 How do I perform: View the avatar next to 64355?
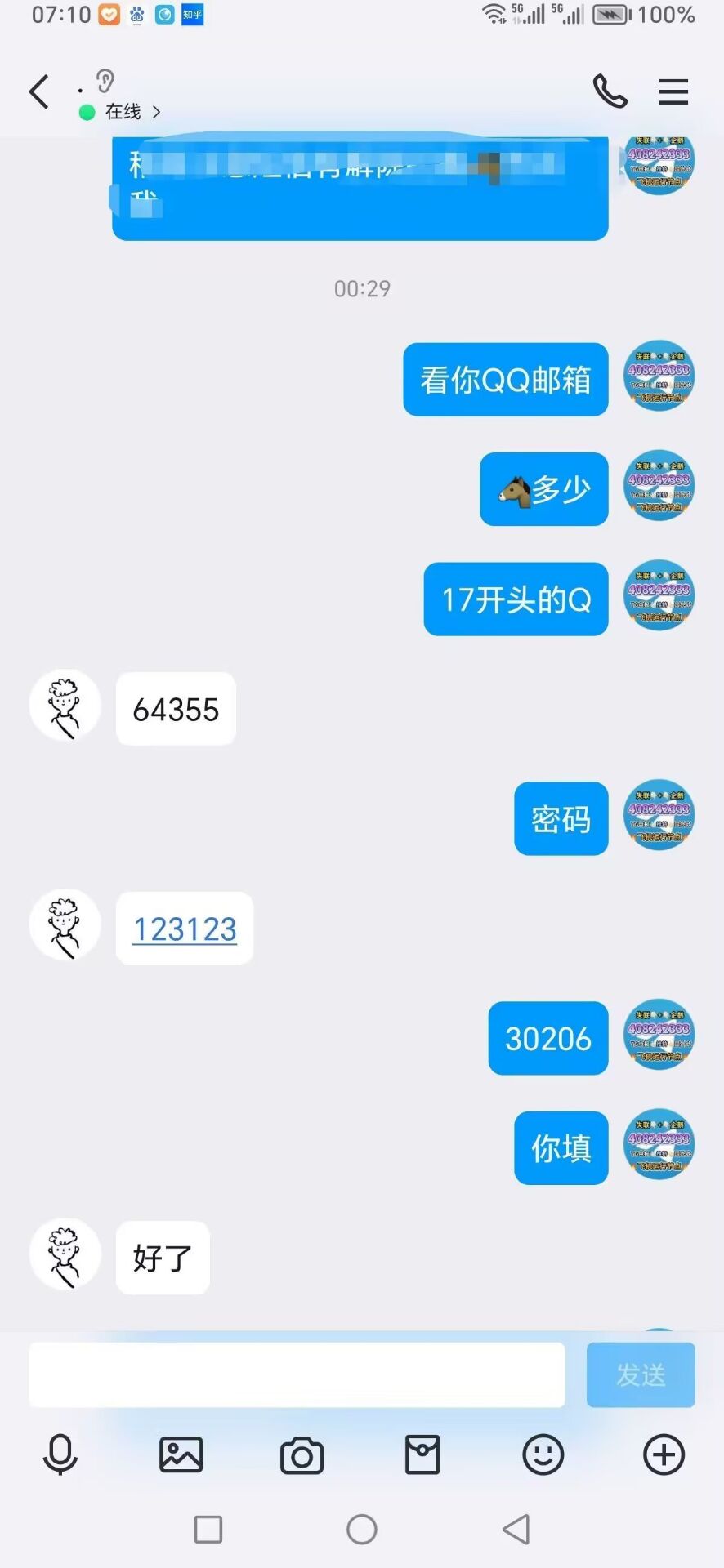(x=65, y=705)
